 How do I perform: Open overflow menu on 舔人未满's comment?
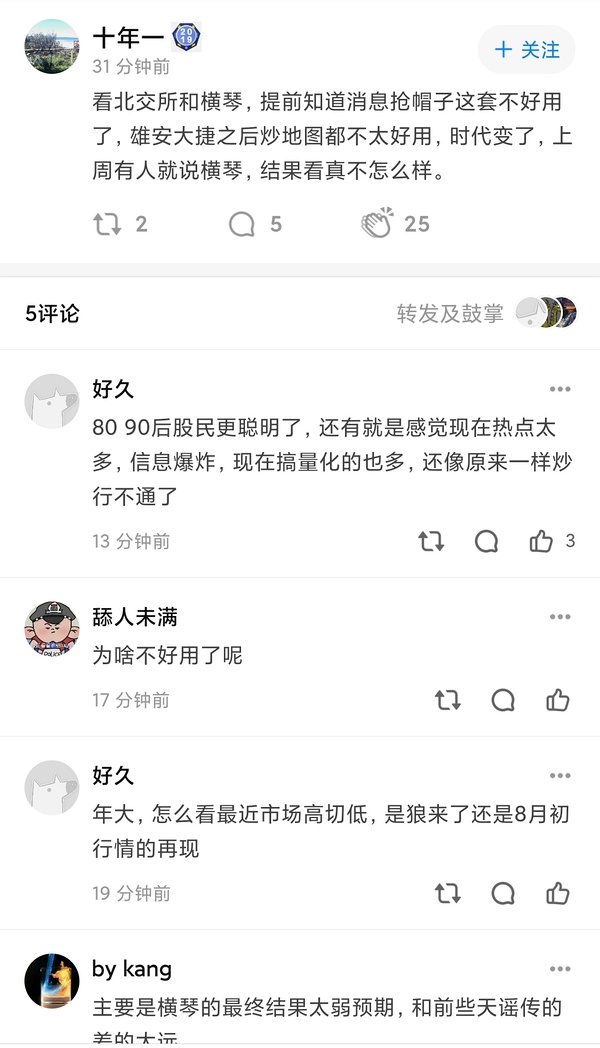[x=560, y=617]
